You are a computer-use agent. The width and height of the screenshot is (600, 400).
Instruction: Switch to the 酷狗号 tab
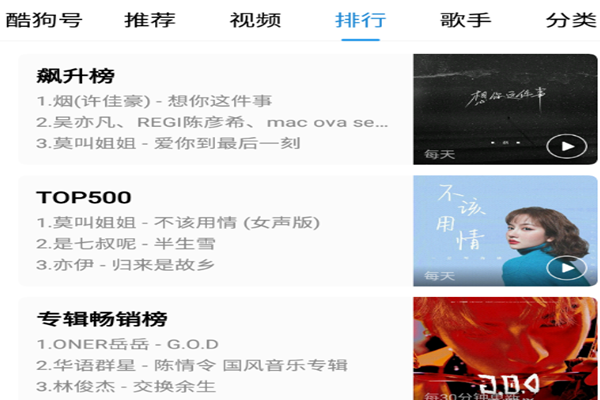[43, 20]
